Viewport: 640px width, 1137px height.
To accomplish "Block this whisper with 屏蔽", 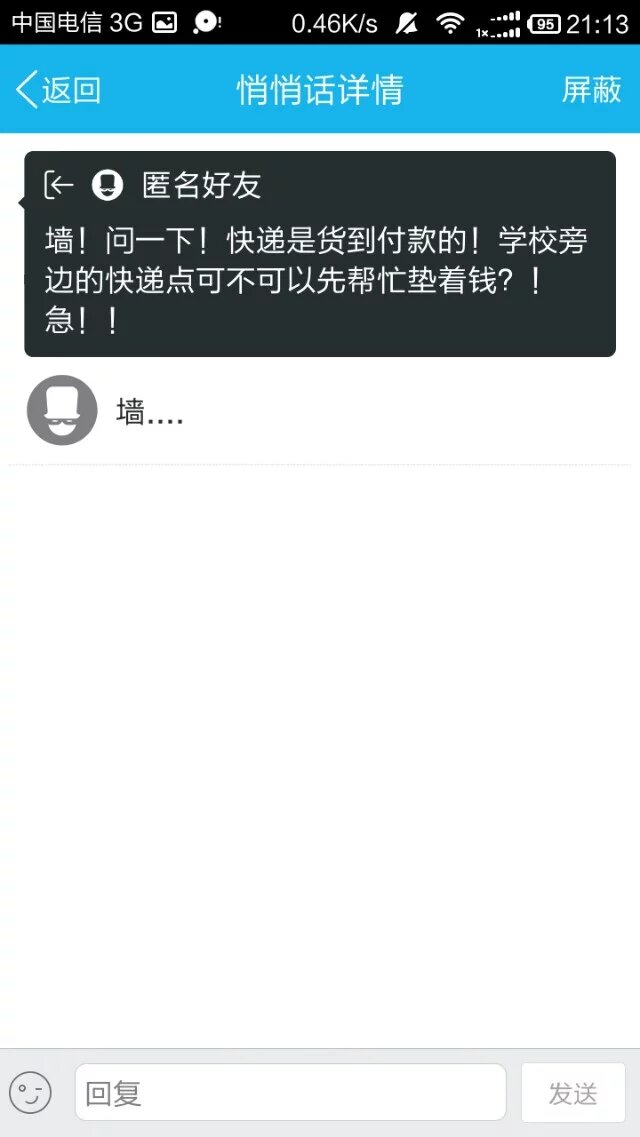I will click(591, 90).
